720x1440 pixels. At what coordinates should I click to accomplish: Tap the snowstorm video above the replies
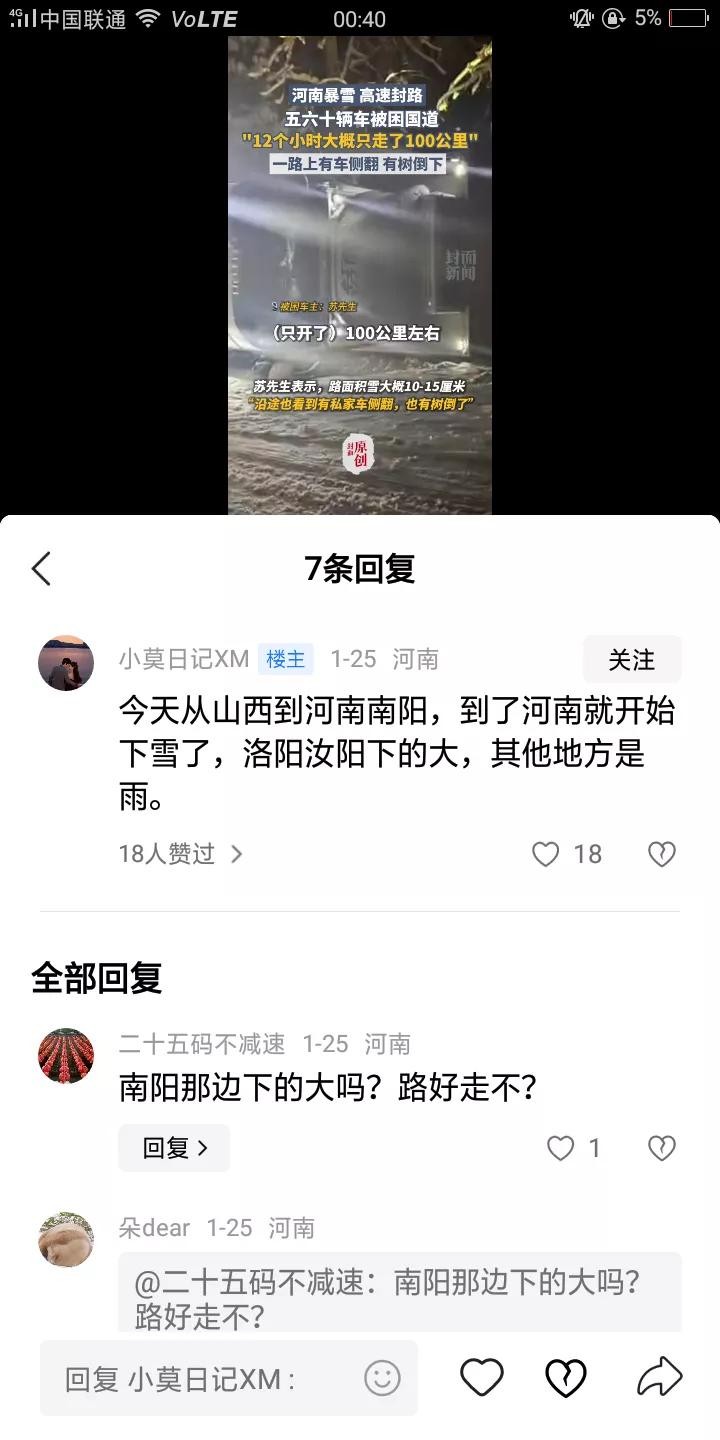pos(360,275)
